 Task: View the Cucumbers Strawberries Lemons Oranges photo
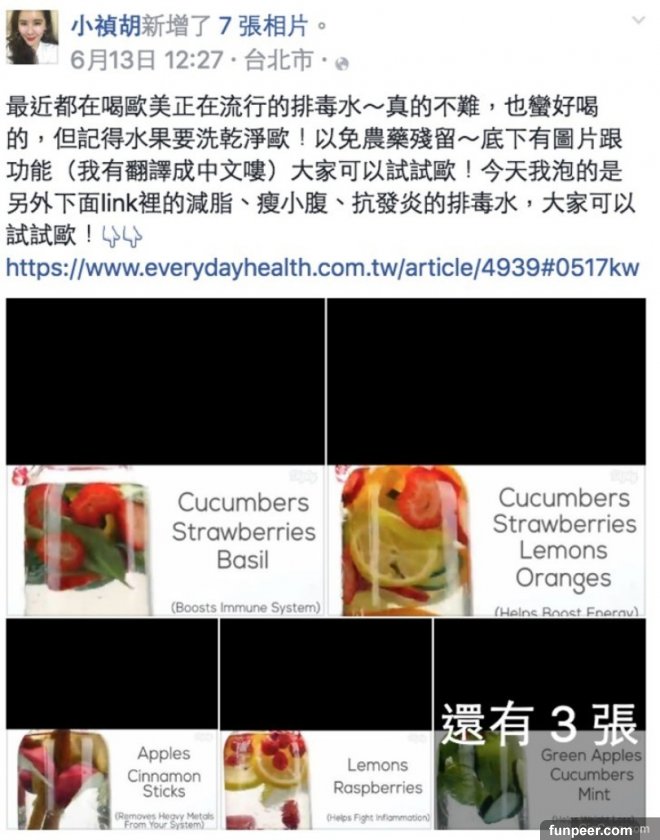(486, 456)
